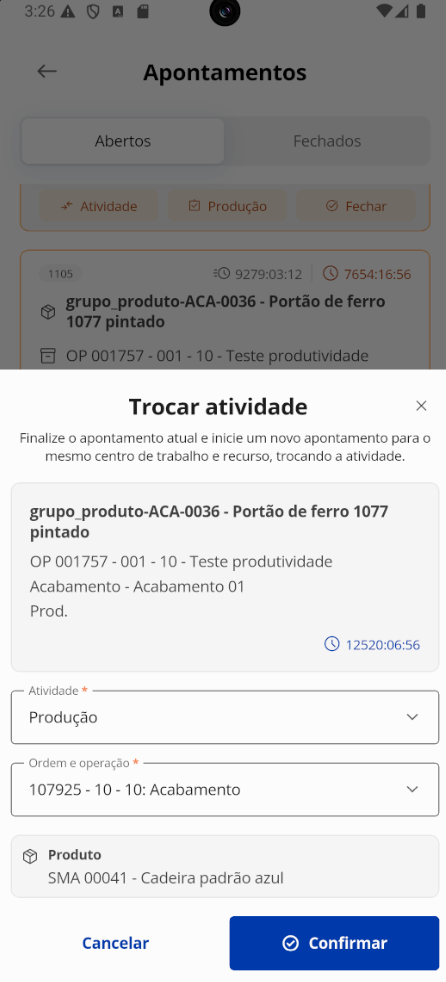Close the Trocar atividade dialog

(421, 406)
